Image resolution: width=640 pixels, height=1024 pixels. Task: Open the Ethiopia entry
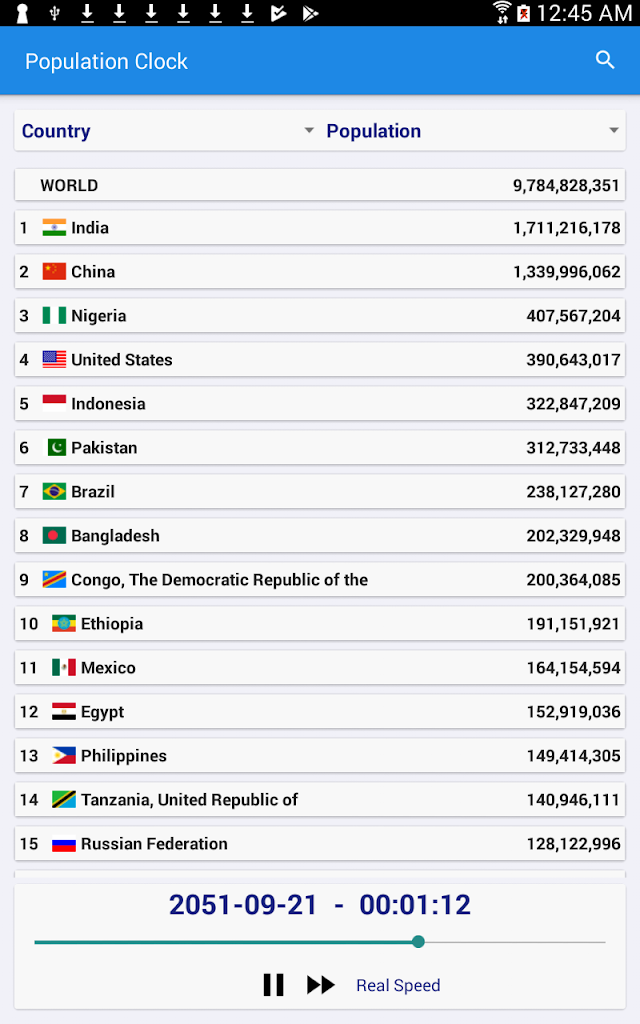point(320,624)
